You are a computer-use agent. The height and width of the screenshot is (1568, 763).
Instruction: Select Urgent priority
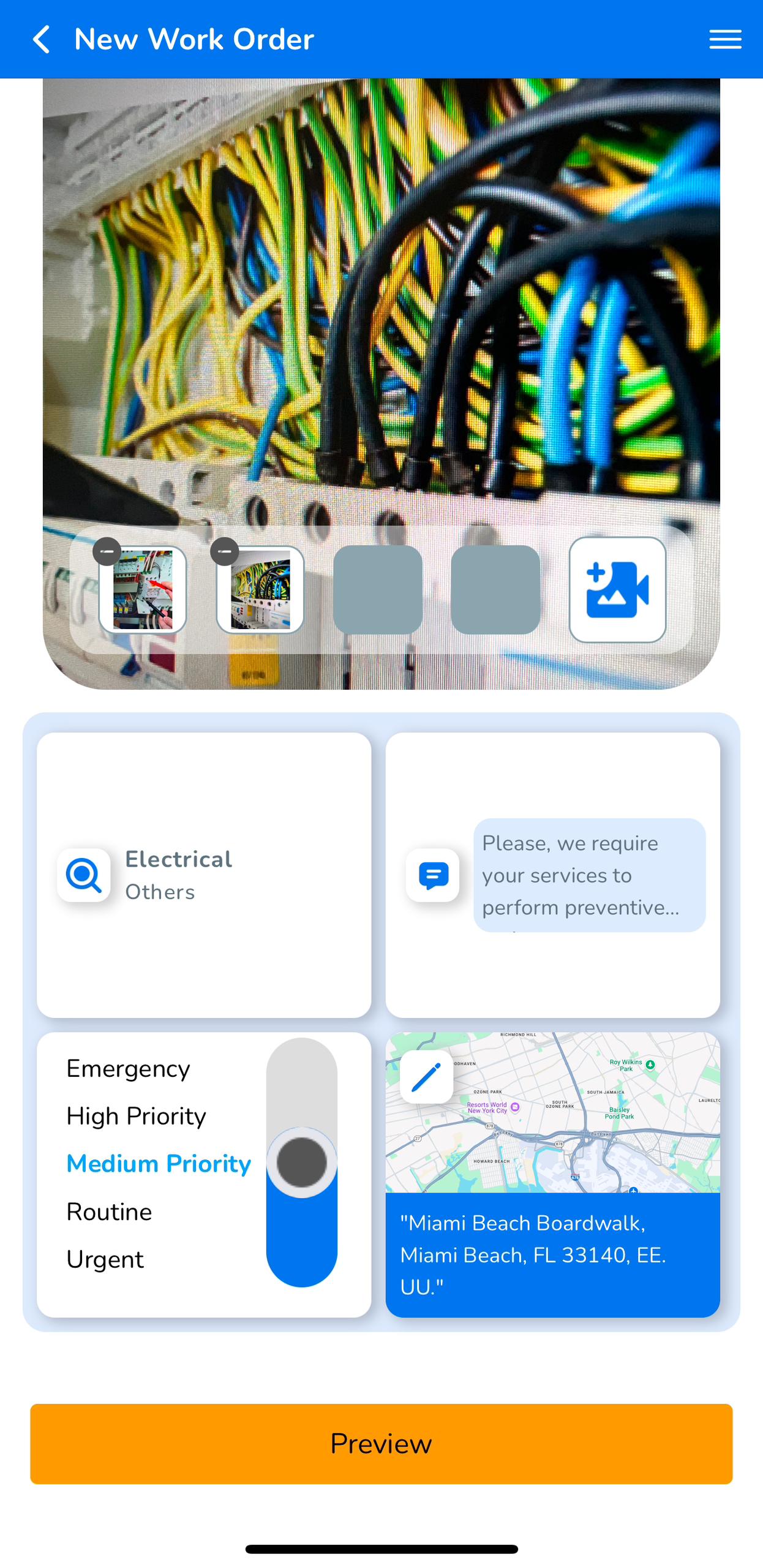(x=105, y=1259)
